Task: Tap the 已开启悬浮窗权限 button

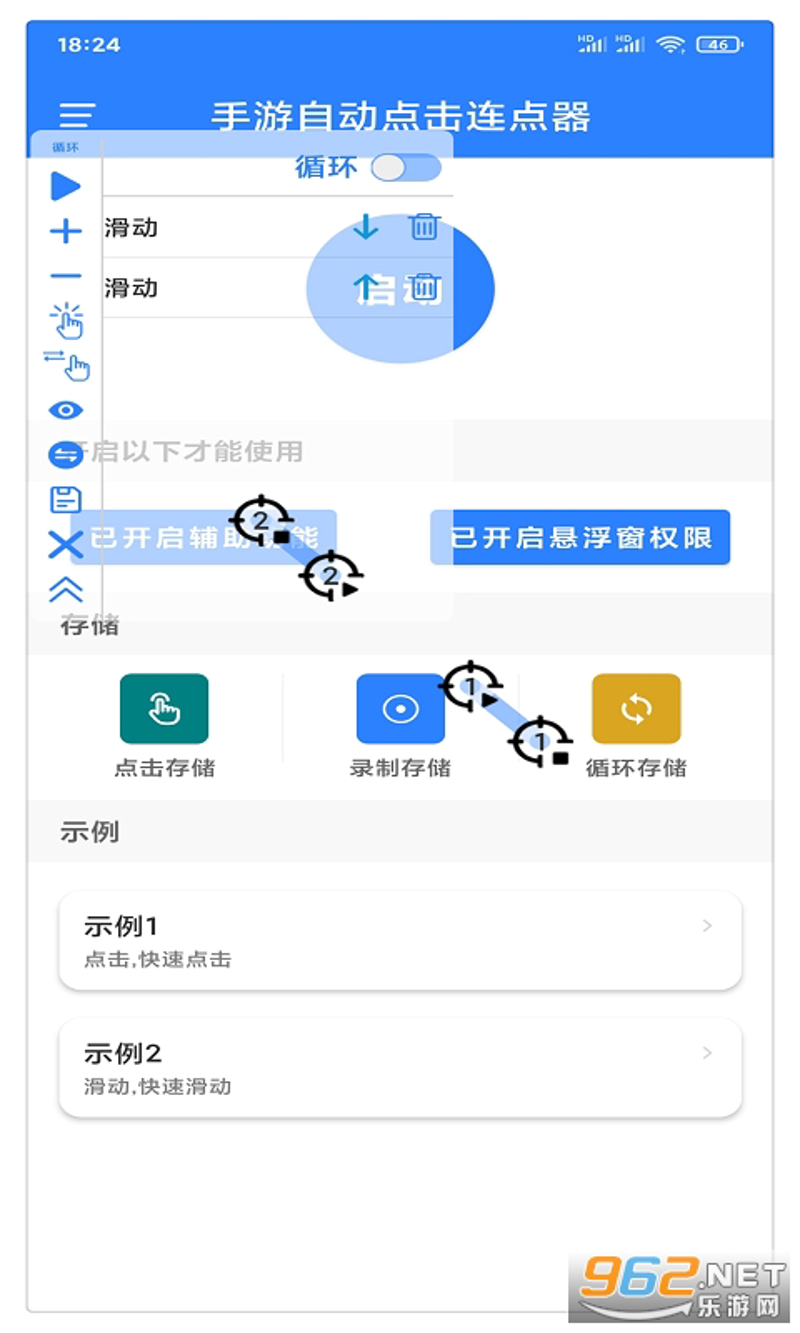Action: click(580, 537)
